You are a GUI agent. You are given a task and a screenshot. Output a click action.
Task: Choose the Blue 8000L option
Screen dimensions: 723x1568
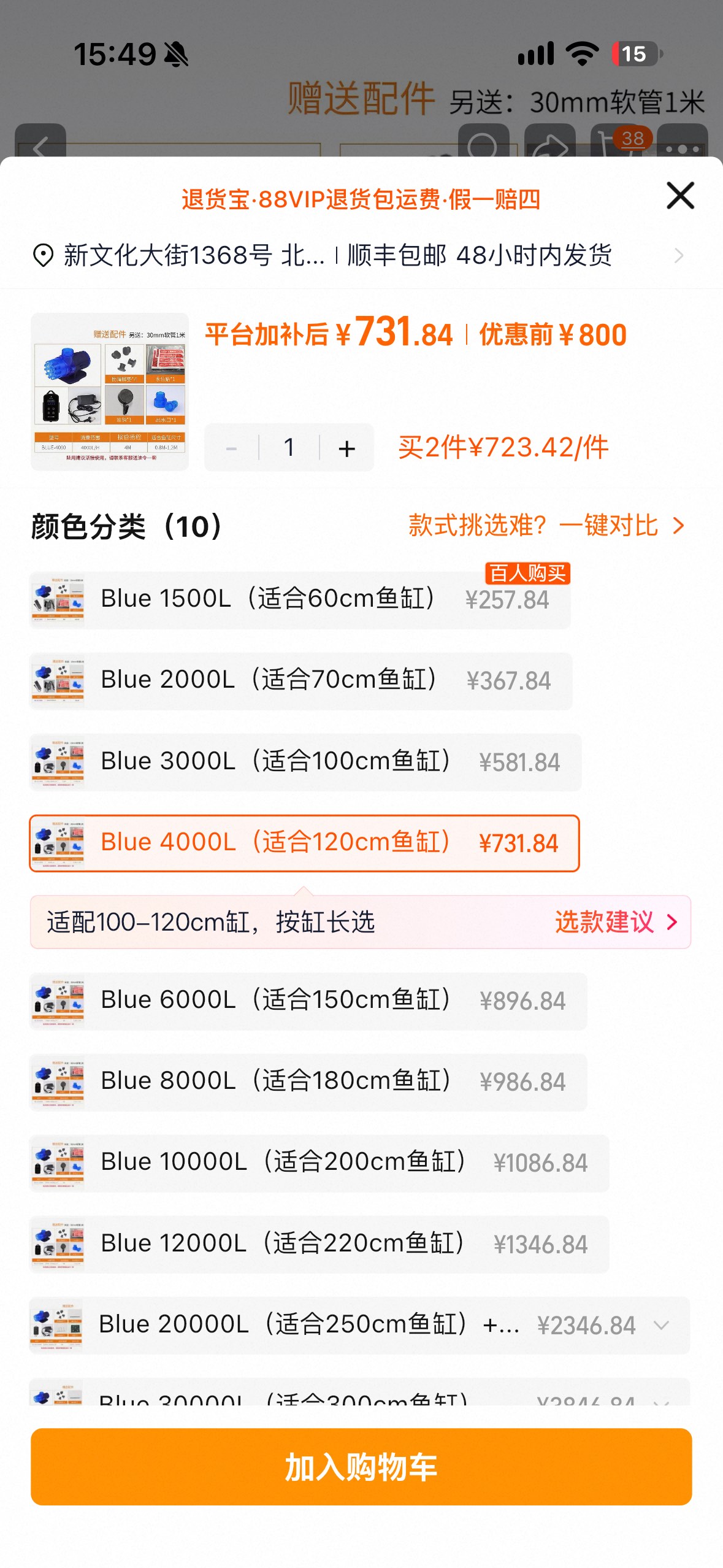point(308,1082)
